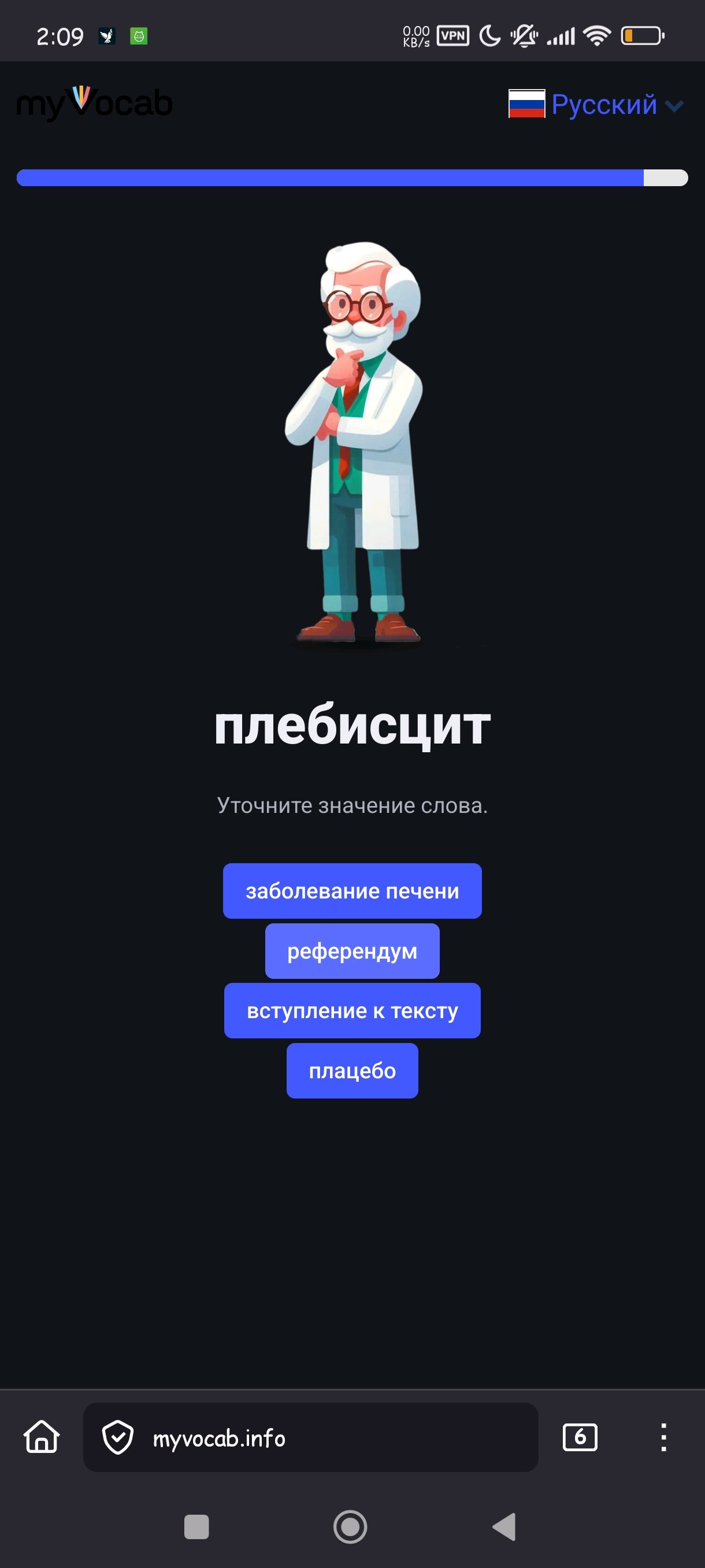This screenshot has width=705, height=1568.
Task: Open the Русский language dropdown
Action: (596, 104)
